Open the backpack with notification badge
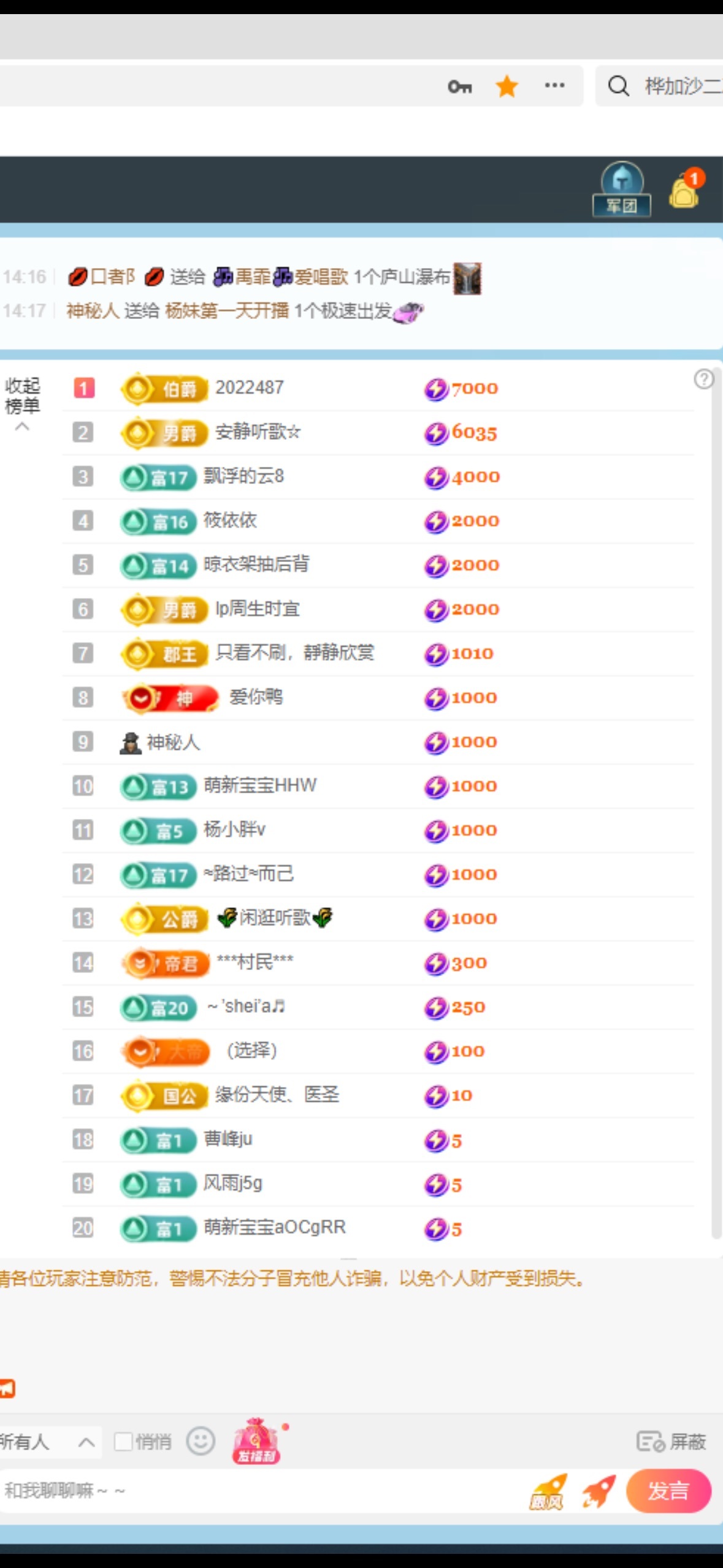Screen dimensions: 723x1568 [x=685, y=191]
